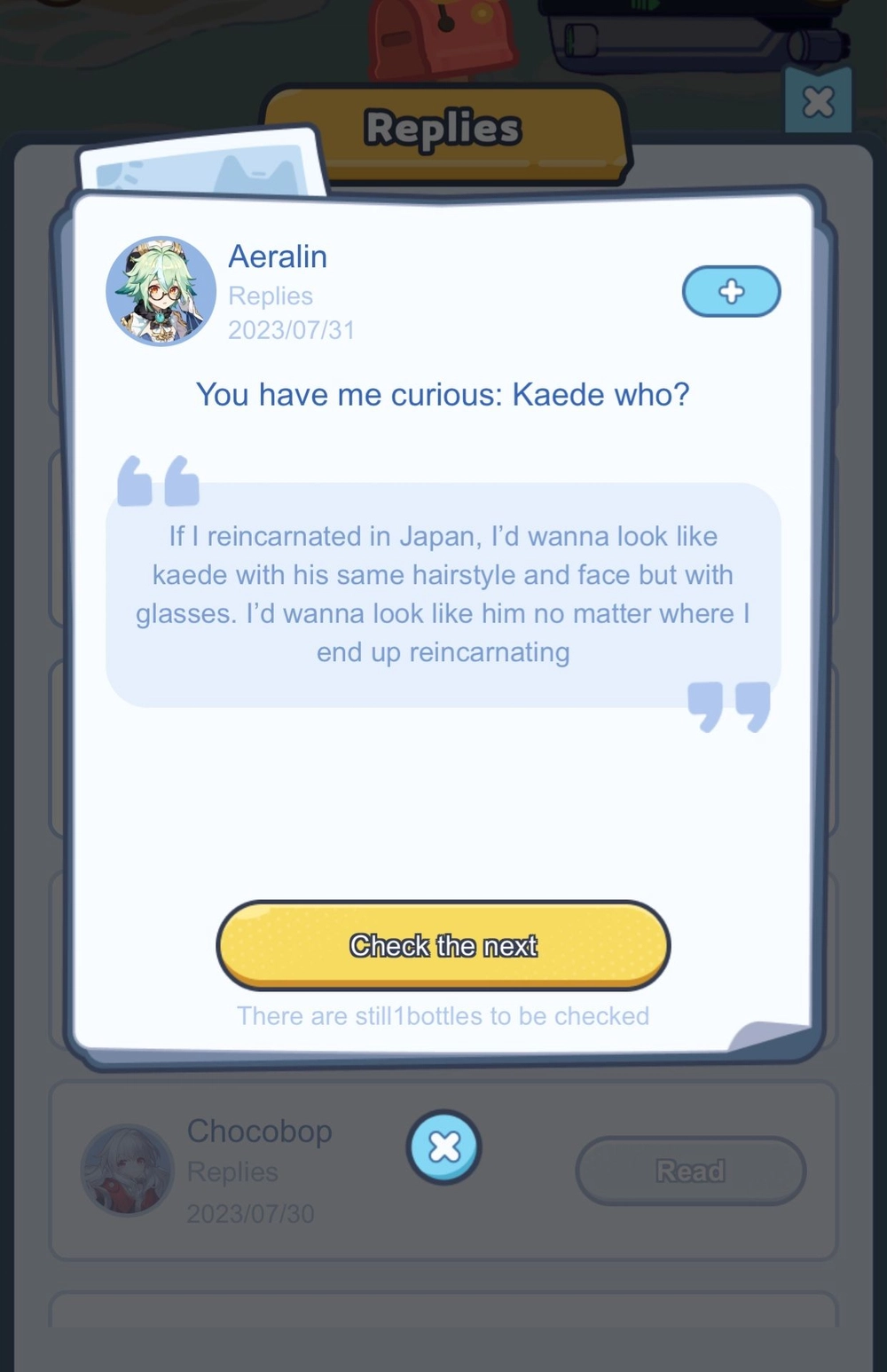Select the Replies banner title
887x1372 pixels.
[443, 127]
